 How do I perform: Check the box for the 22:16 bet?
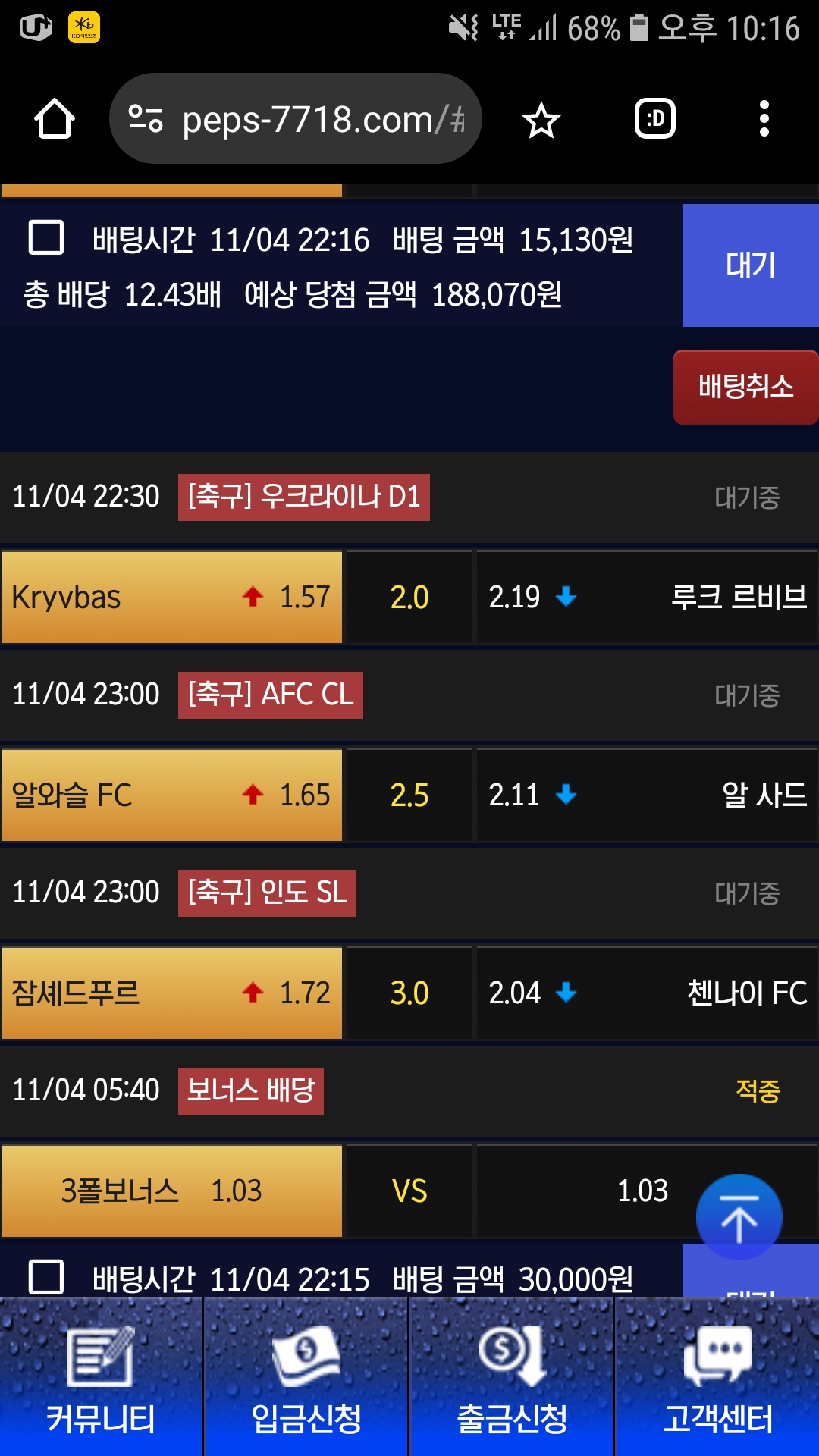click(45, 237)
